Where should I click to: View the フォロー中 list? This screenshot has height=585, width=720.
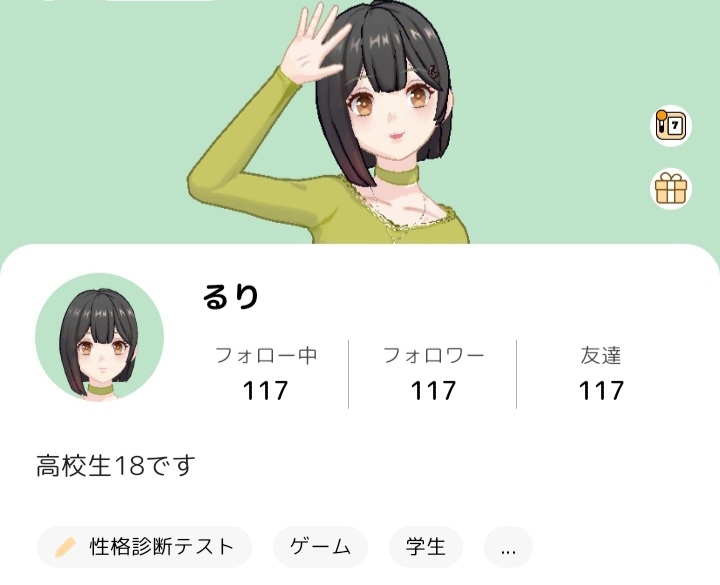[x=266, y=373]
